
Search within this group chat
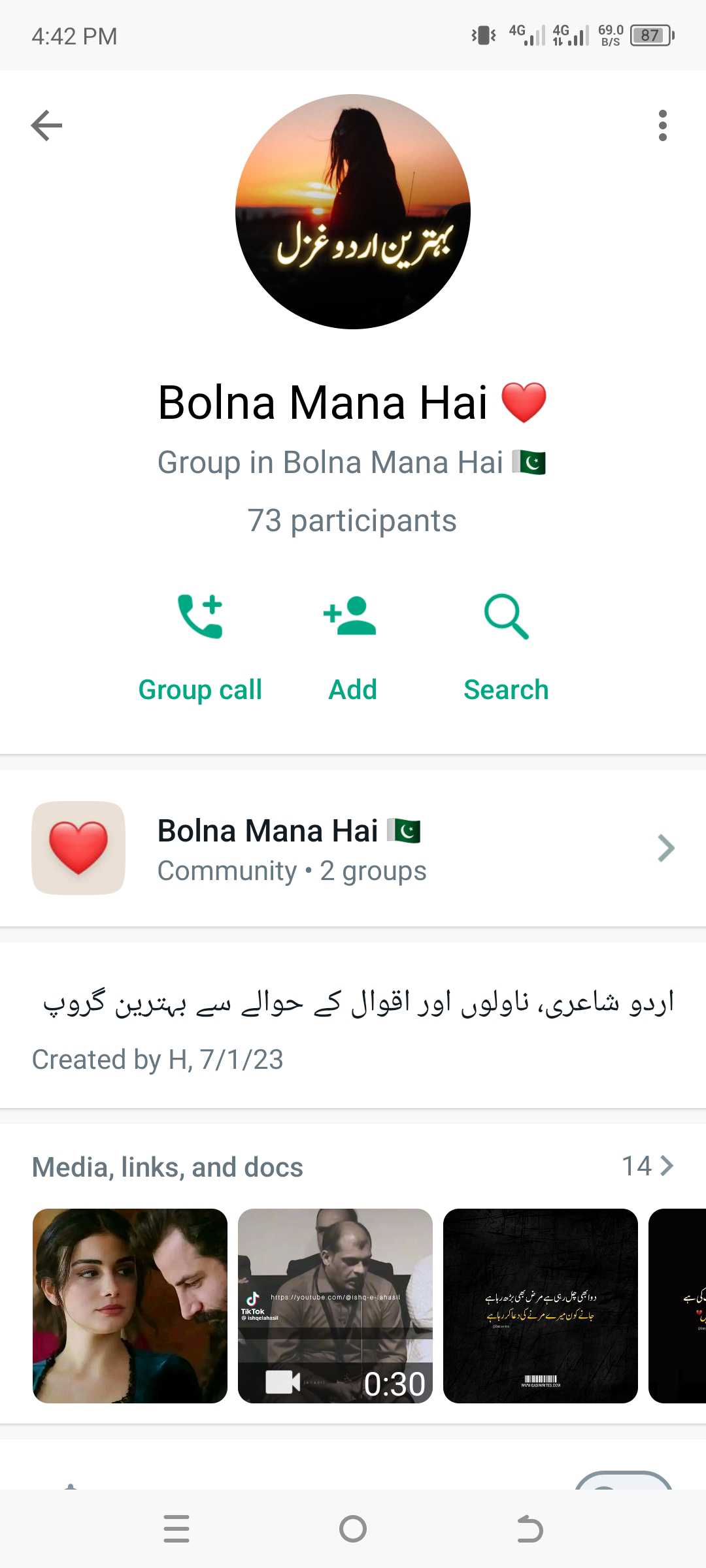click(506, 647)
